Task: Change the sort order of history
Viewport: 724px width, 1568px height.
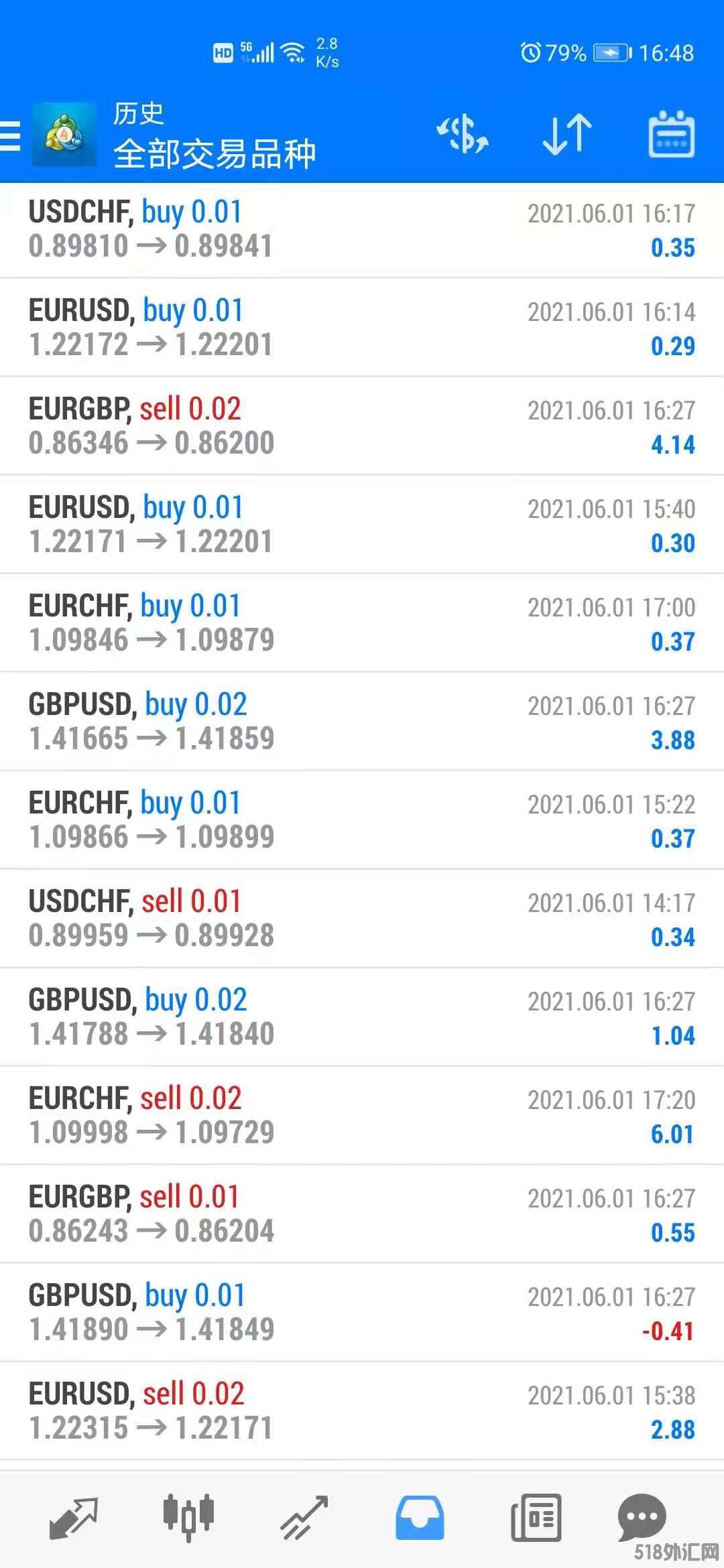Action: (566, 134)
